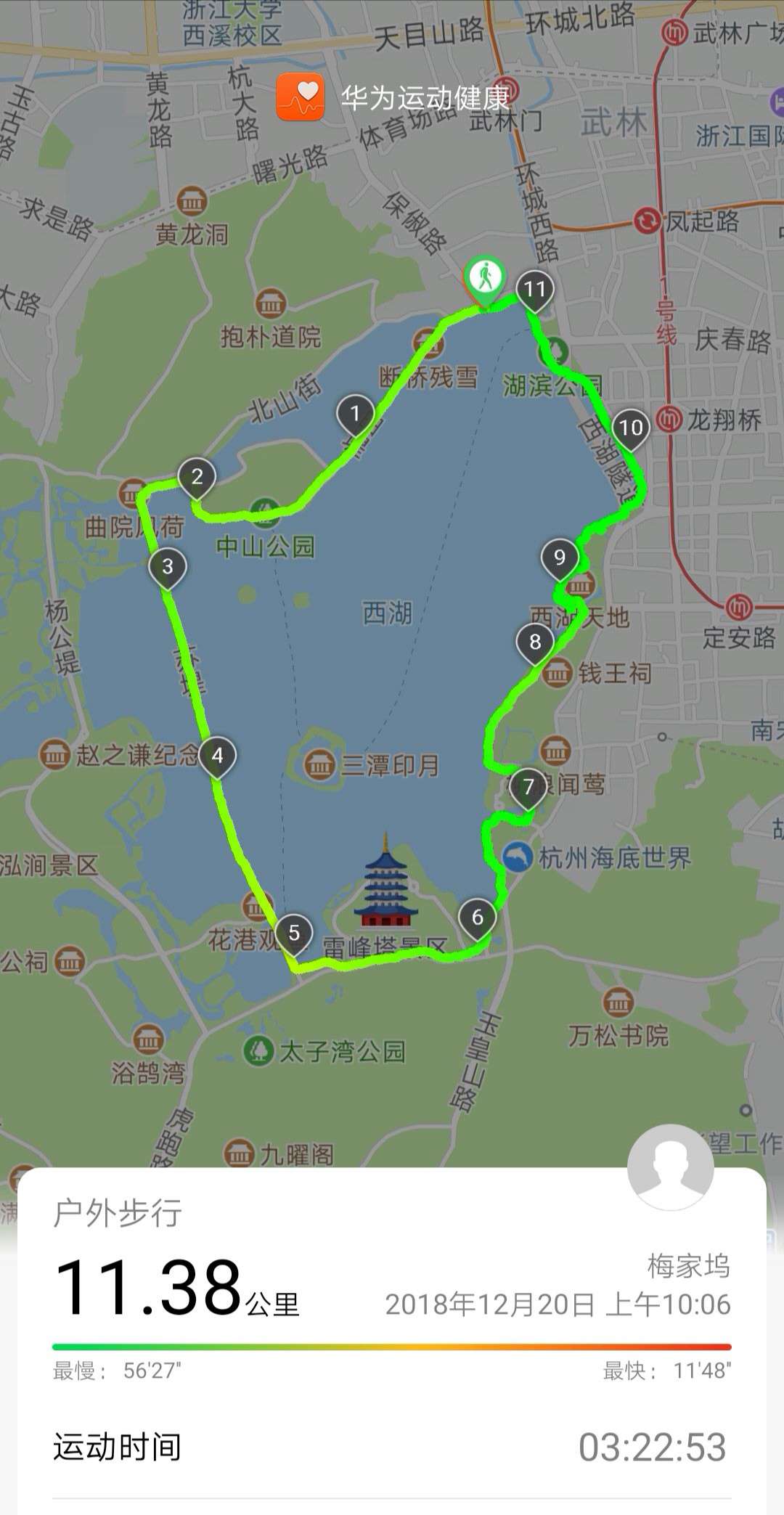This screenshot has height=1515, width=784.
Task: Click kilometer marker 11 near the start
Action: (536, 289)
